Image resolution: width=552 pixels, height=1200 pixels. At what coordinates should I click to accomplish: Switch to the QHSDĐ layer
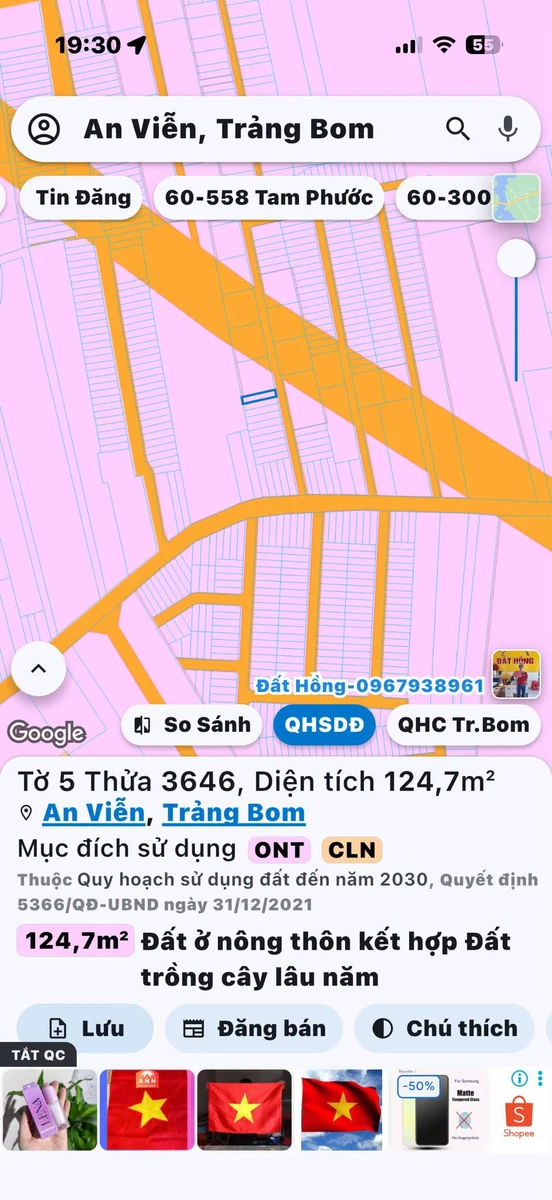(x=325, y=725)
